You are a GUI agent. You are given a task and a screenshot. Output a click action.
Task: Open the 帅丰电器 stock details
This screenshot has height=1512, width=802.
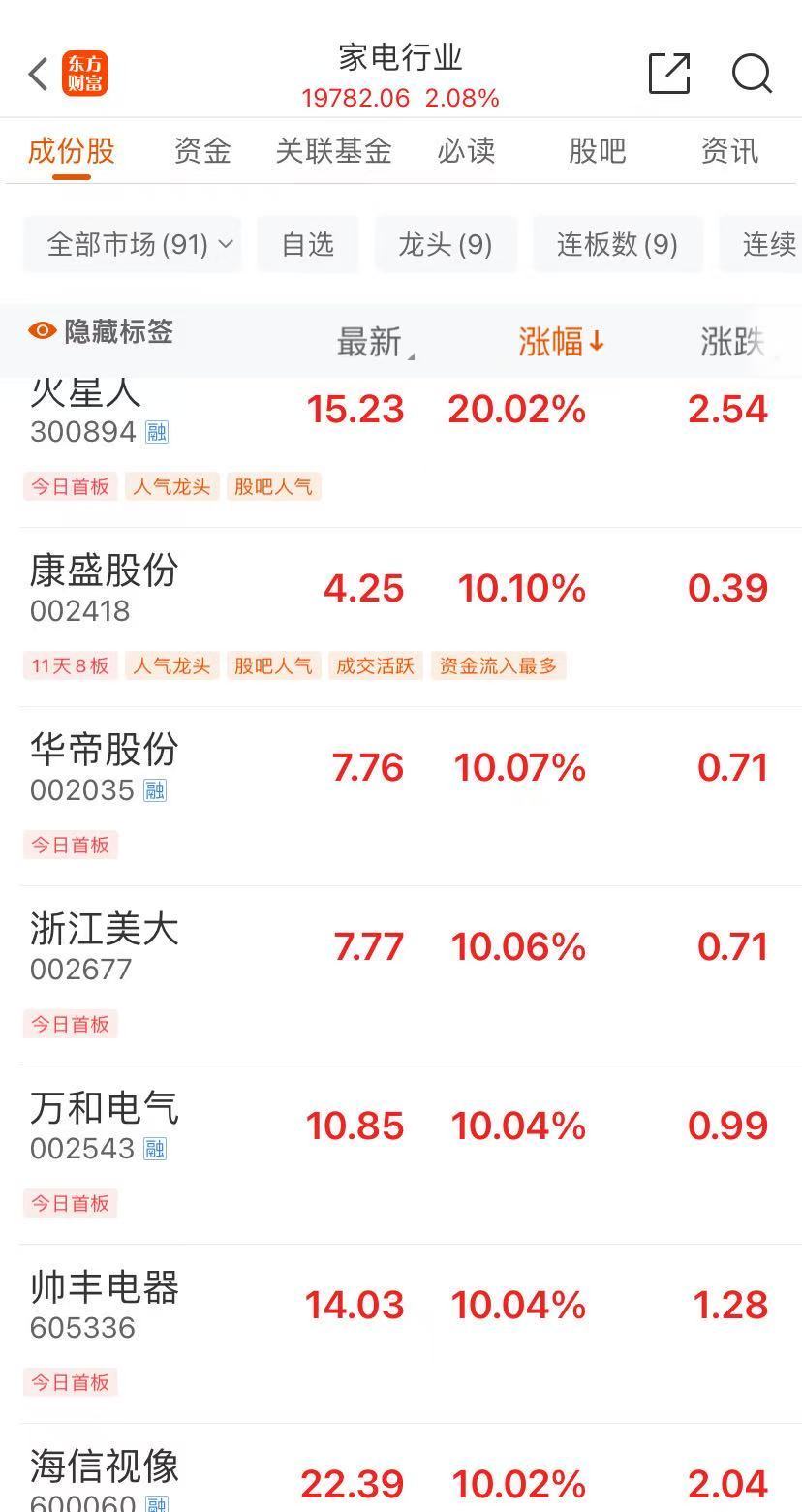401,1334
